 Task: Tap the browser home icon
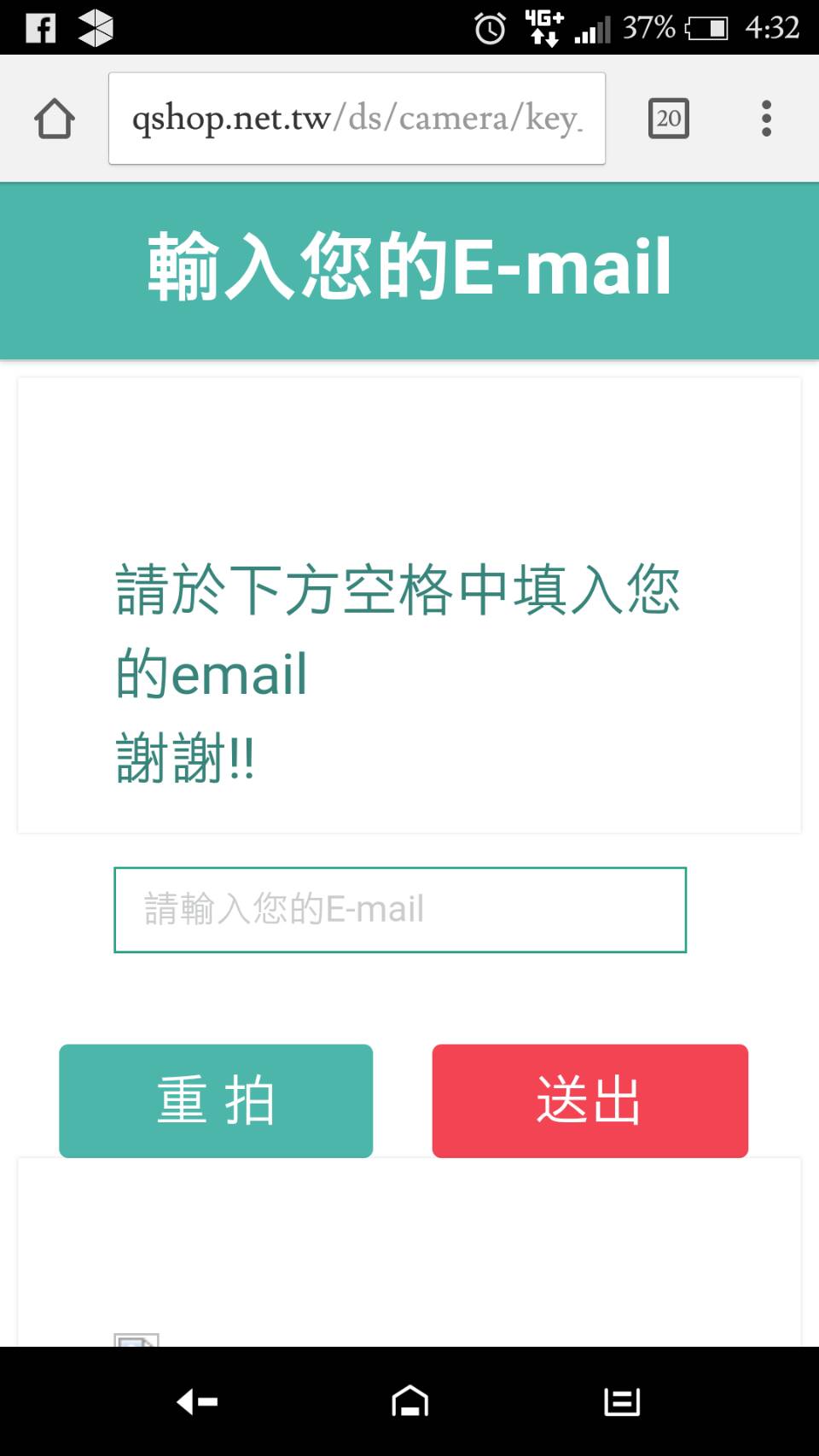coord(55,119)
